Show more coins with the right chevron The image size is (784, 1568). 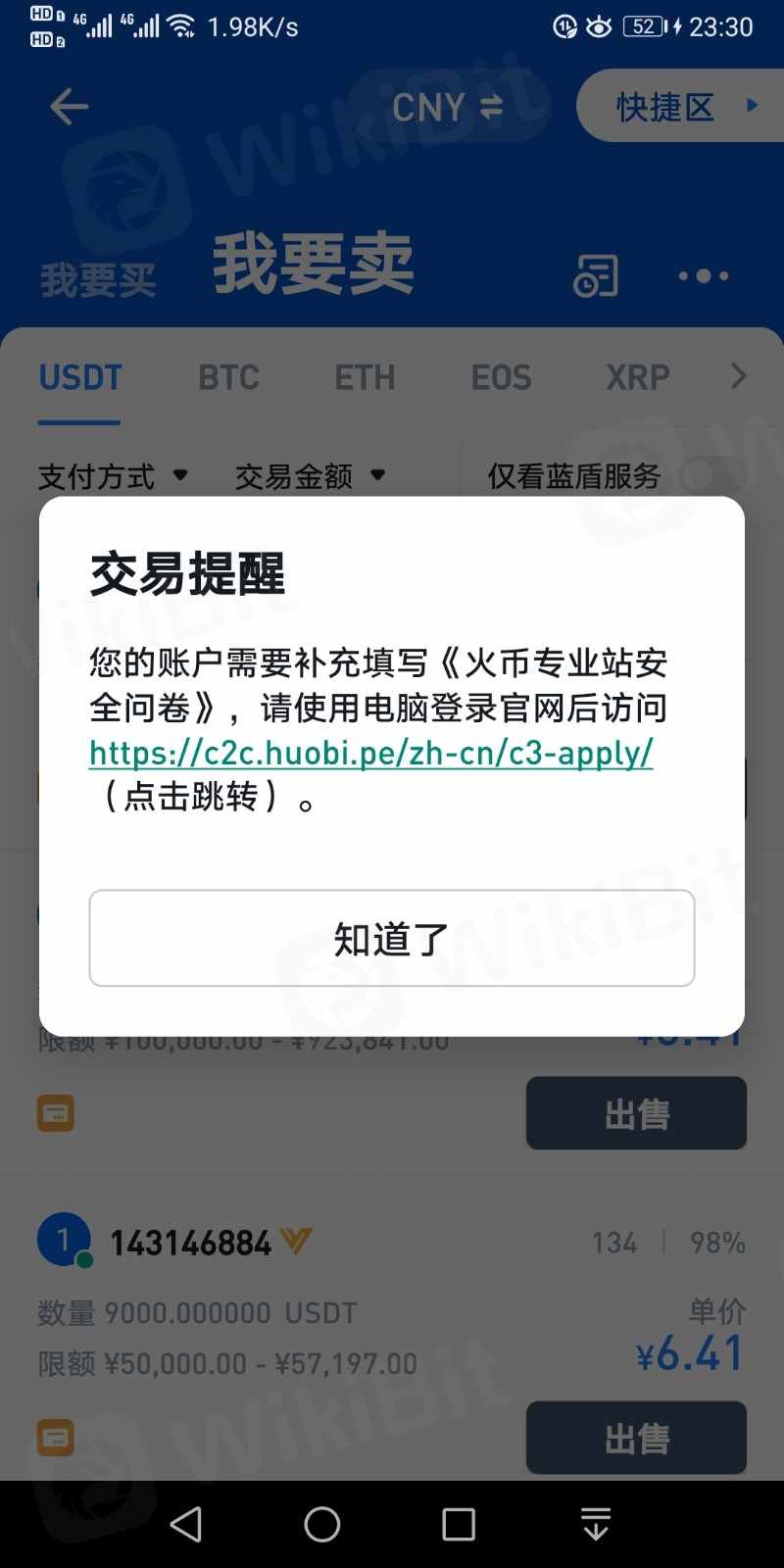tap(738, 376)
